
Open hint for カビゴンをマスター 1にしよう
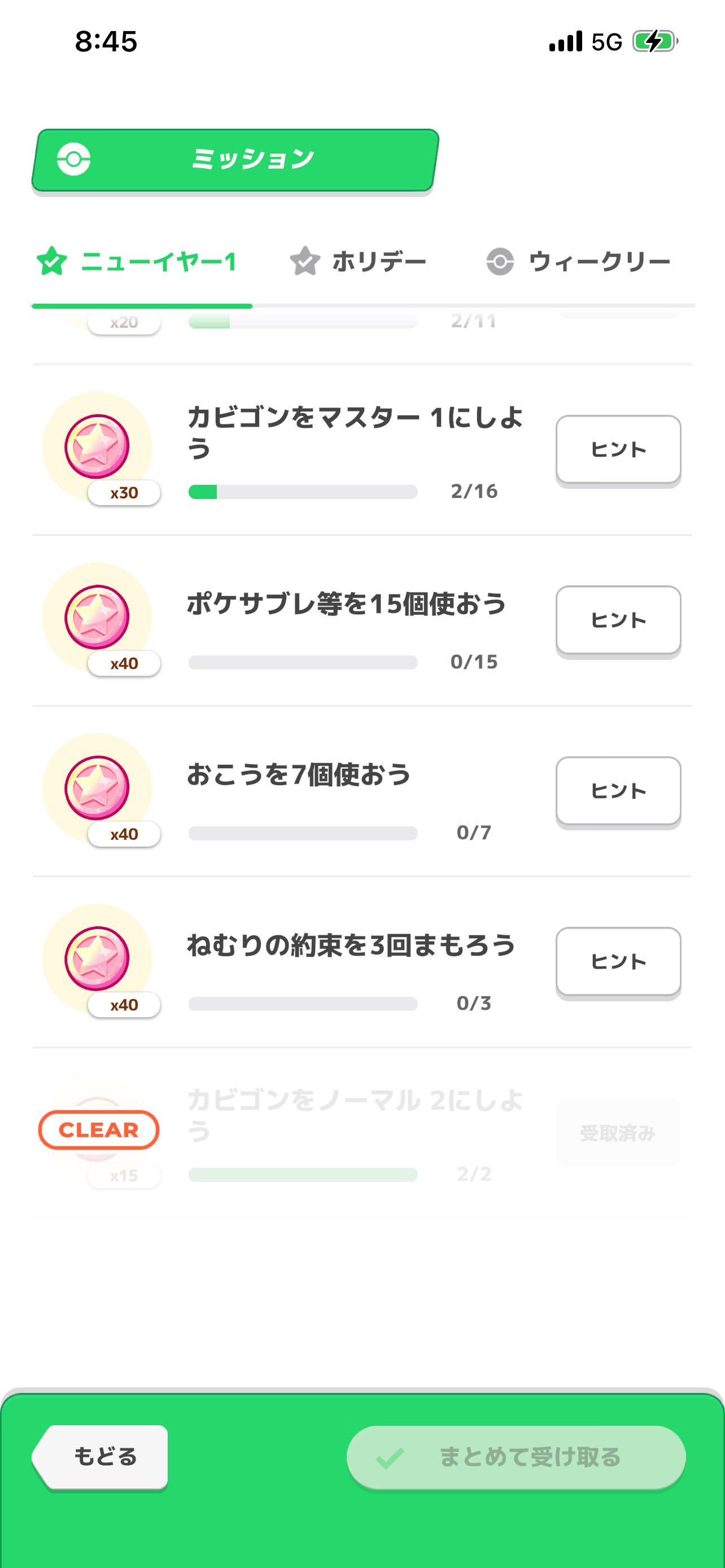[618, 450]
